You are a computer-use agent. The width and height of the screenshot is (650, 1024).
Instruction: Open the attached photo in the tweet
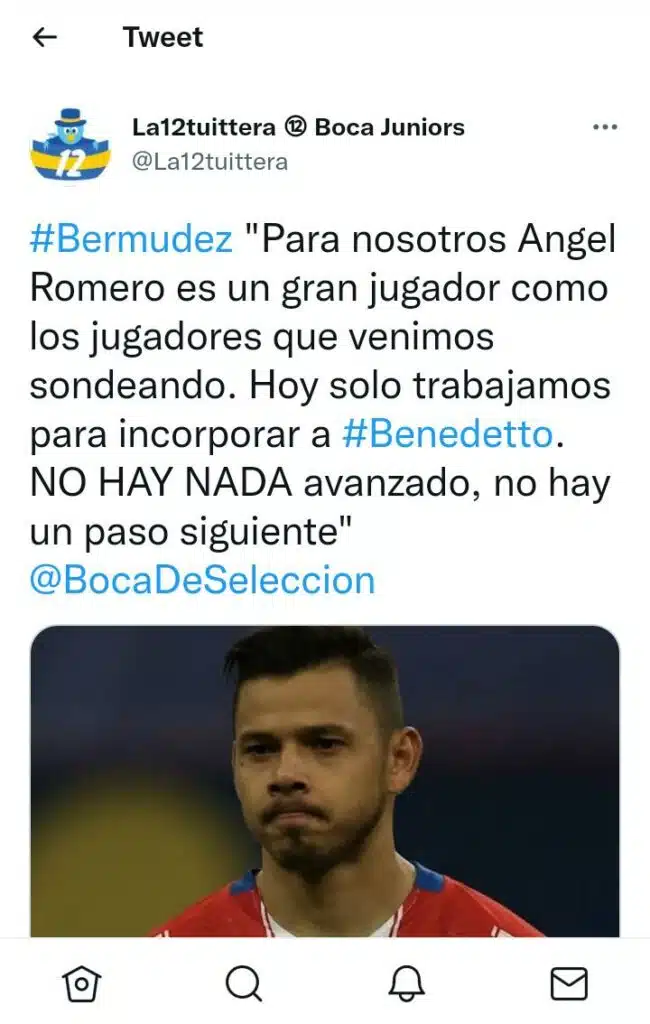tap(325, 780)
